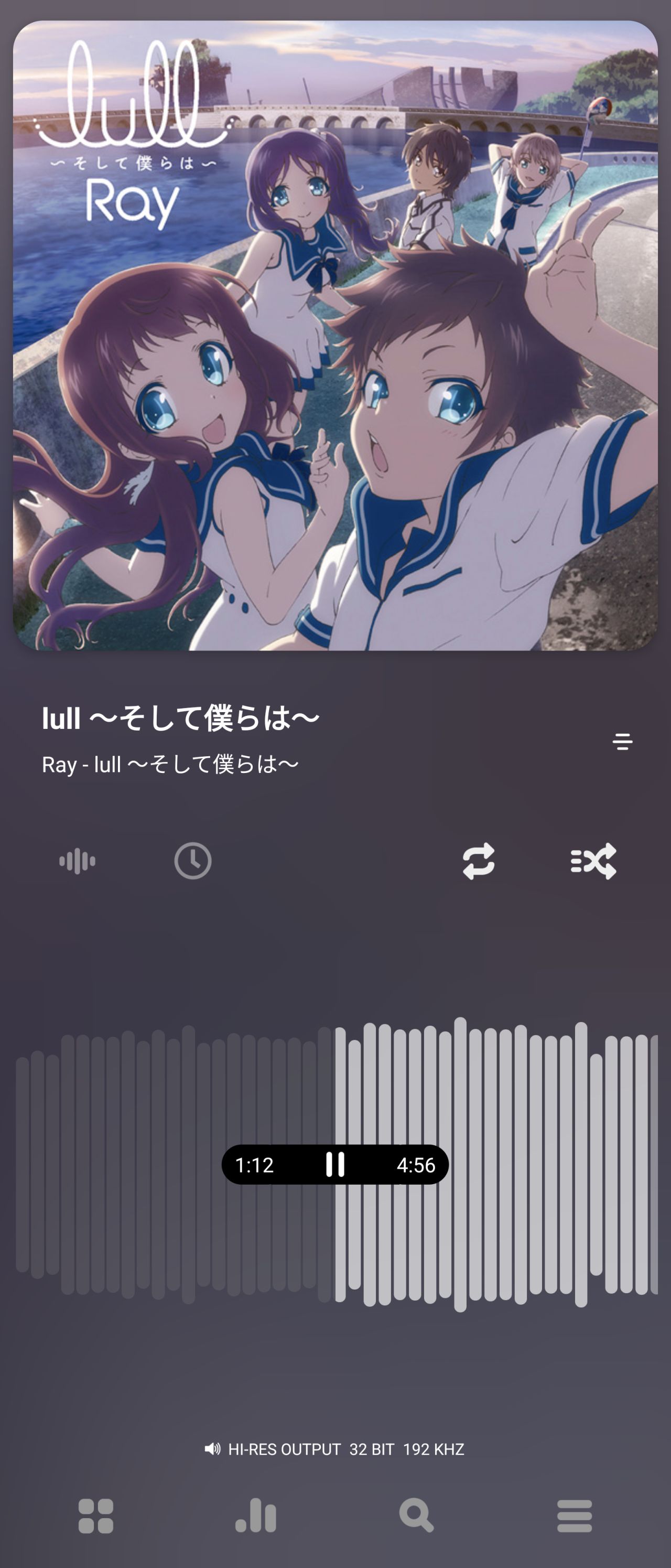Open the sleep timer clock
Viewport: 671px width, 1568px height.
coord(193,861)
